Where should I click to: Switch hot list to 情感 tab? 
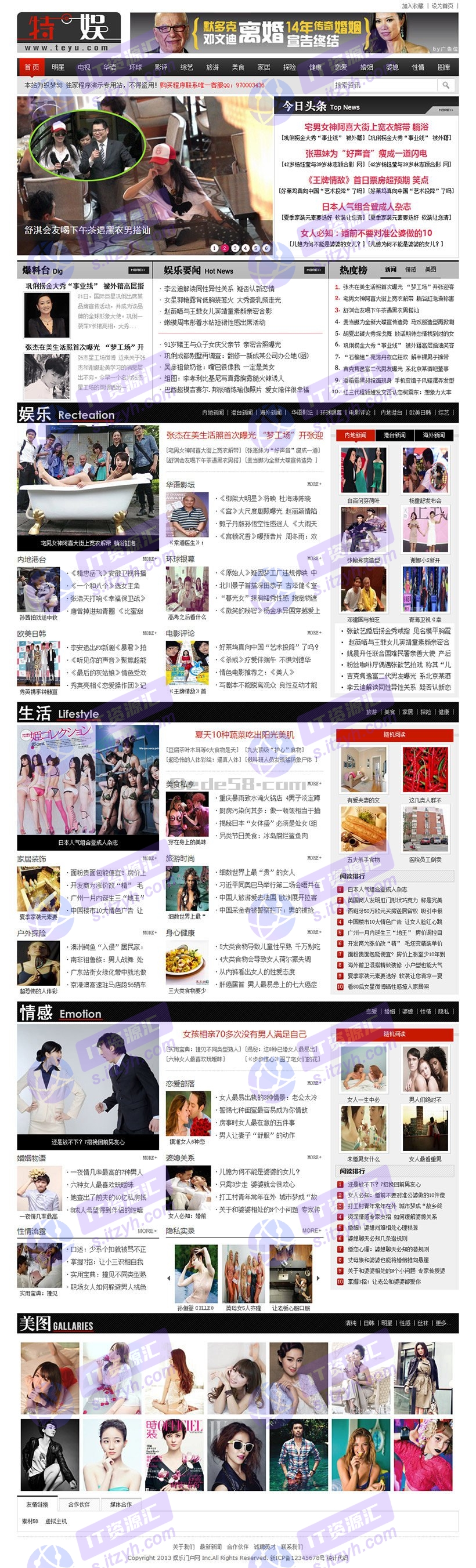[411, 269]
